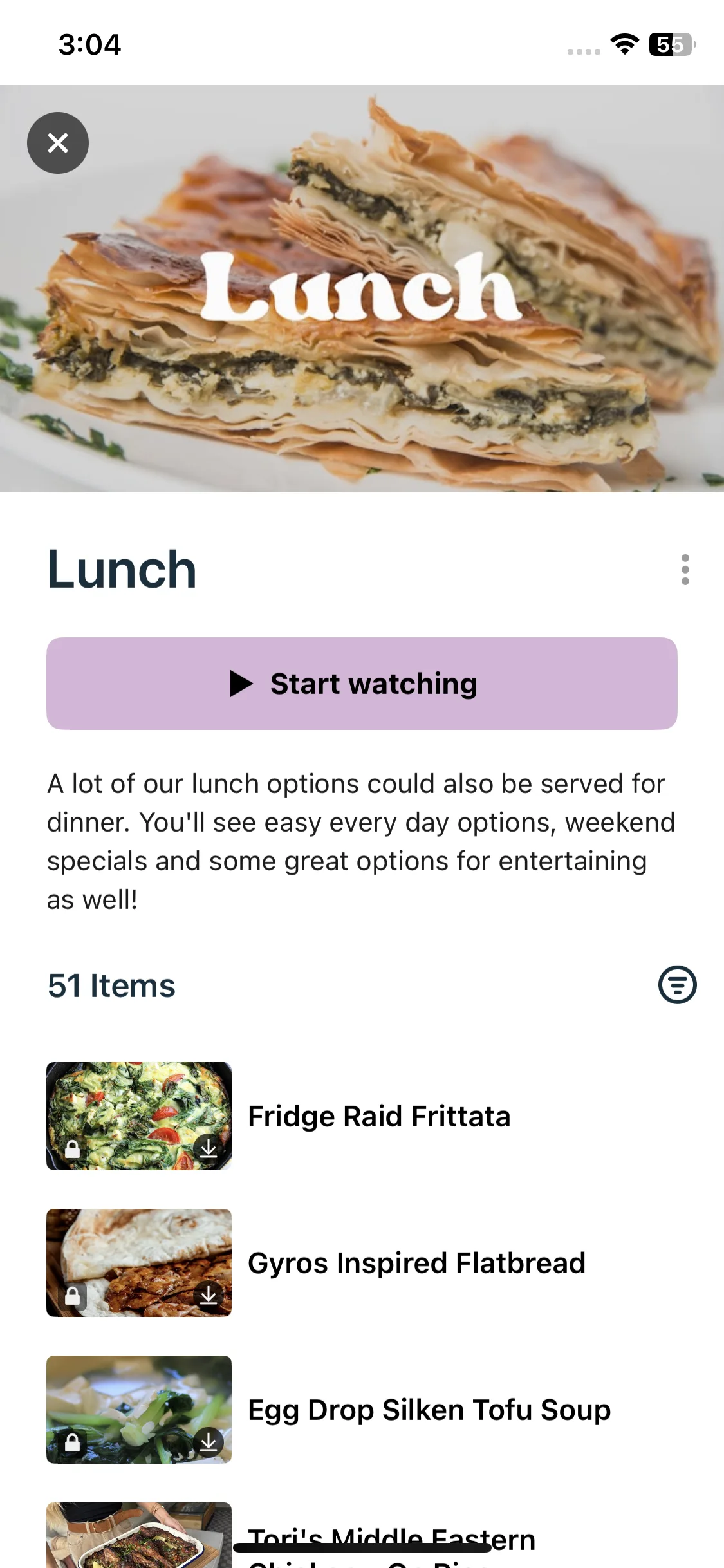724x1568 pixels.
Task: Download Gyros Inspired Flatbread video
Action: (209, 1294)
